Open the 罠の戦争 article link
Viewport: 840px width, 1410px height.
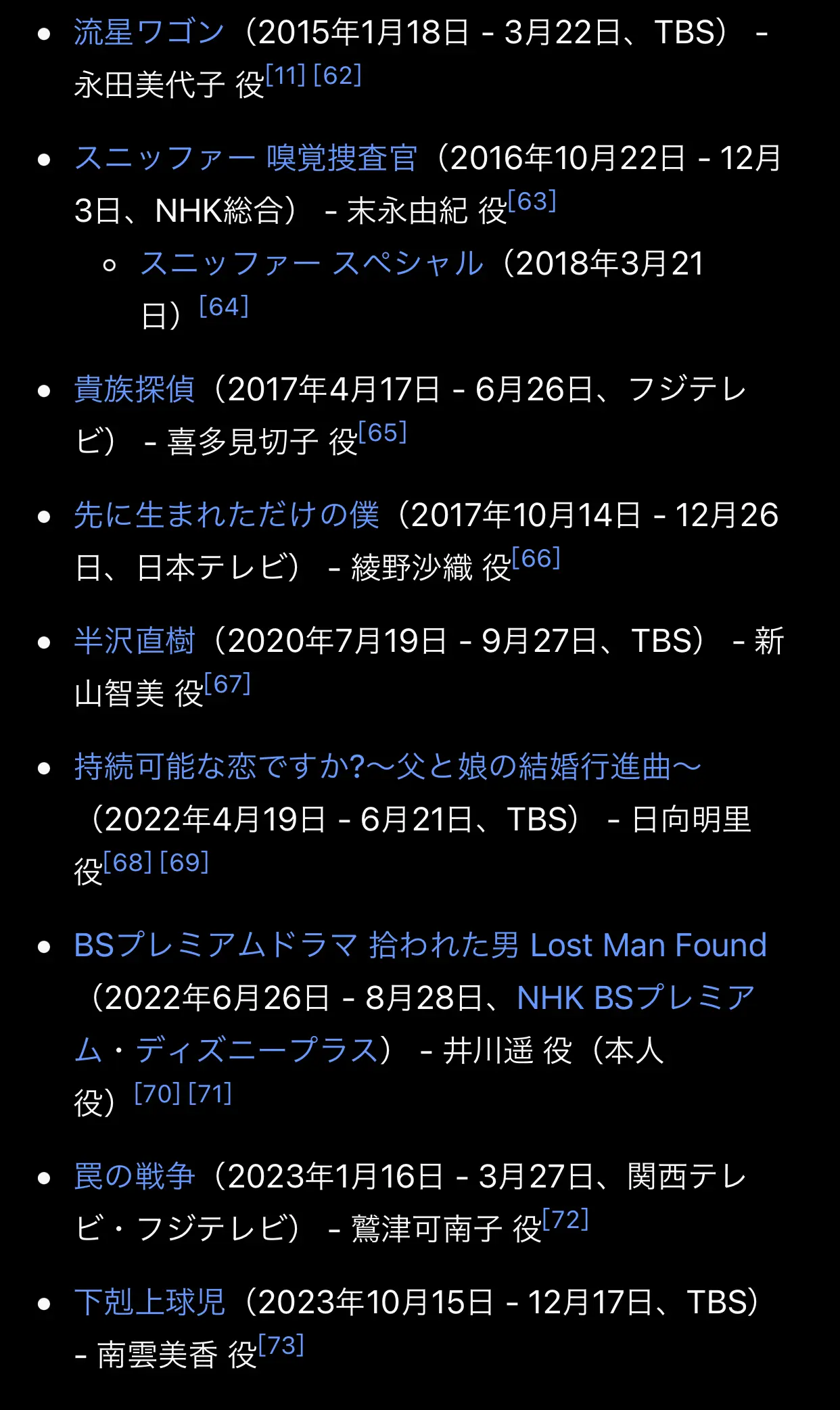click(135, 1177)
